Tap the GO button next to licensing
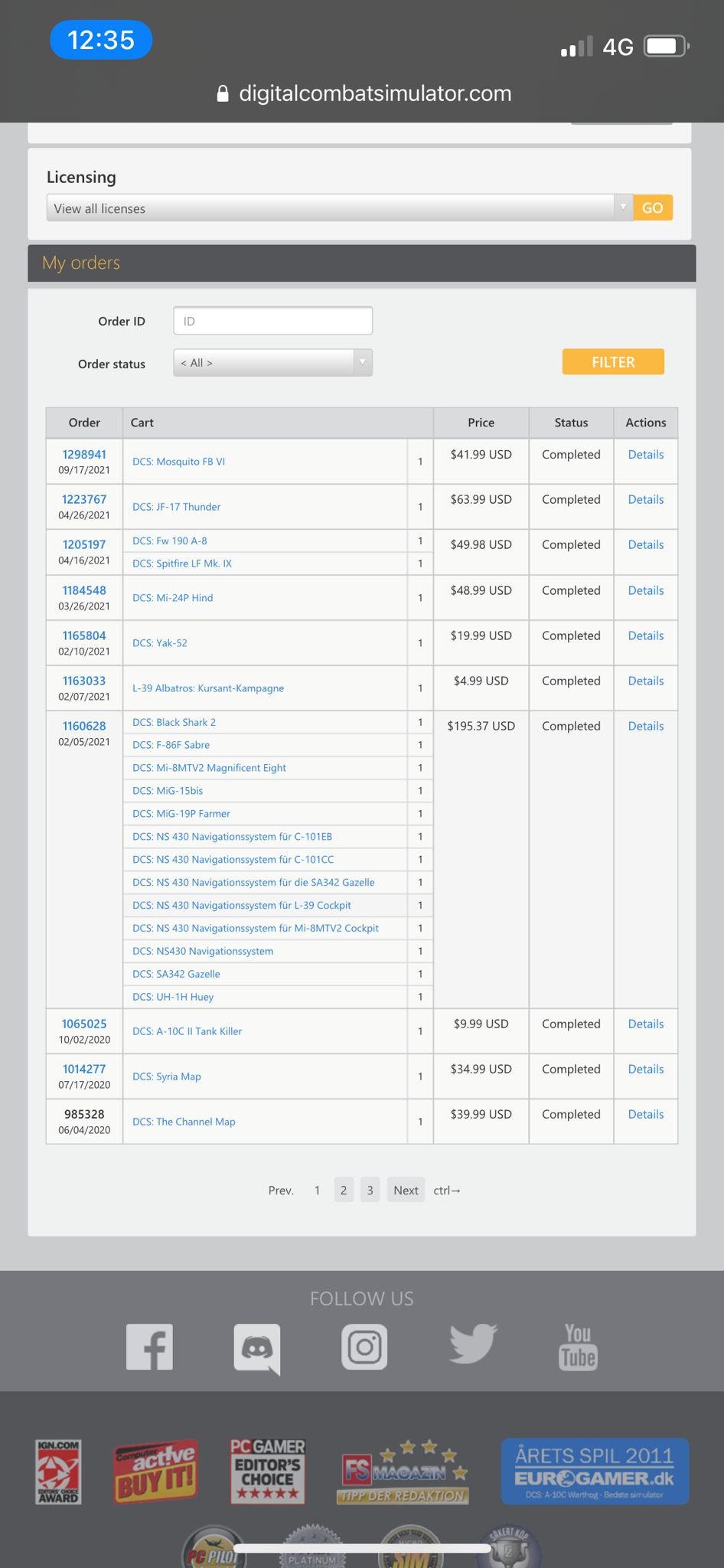 pyautogui.click(x=652, y=208)
